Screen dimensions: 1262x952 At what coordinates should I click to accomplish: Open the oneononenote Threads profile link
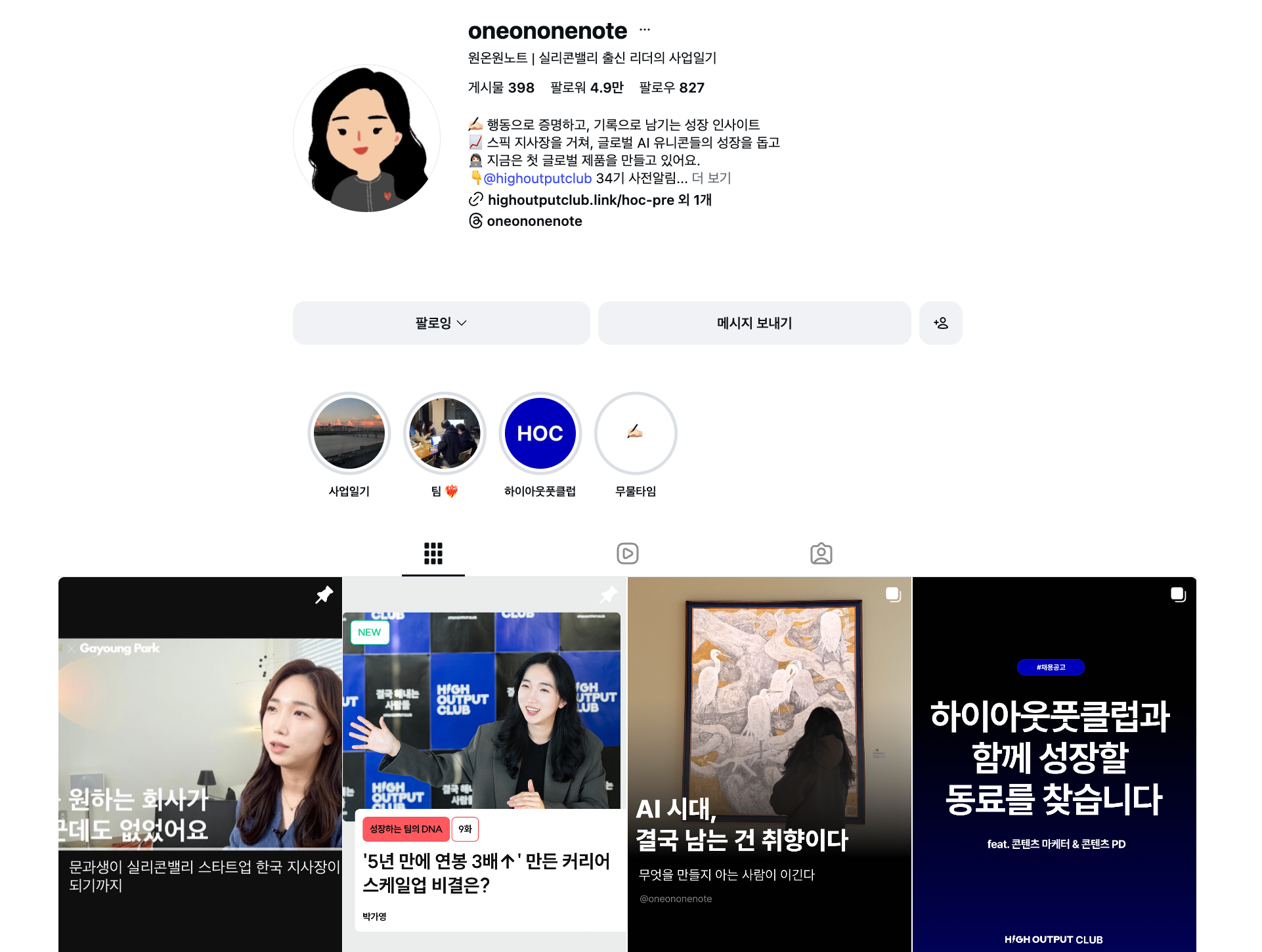[534, 221]
